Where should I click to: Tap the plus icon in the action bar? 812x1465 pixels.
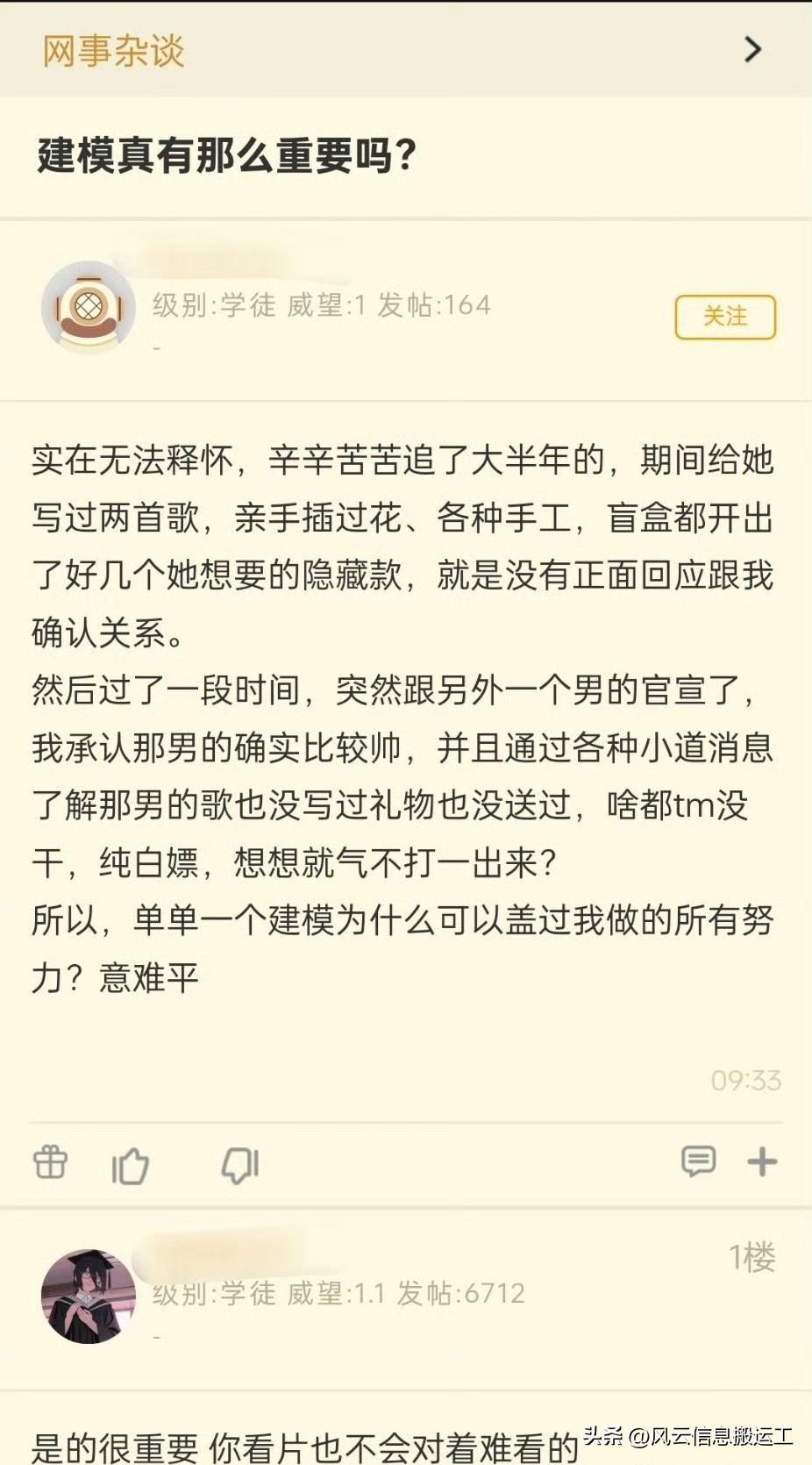(761, 1164)
